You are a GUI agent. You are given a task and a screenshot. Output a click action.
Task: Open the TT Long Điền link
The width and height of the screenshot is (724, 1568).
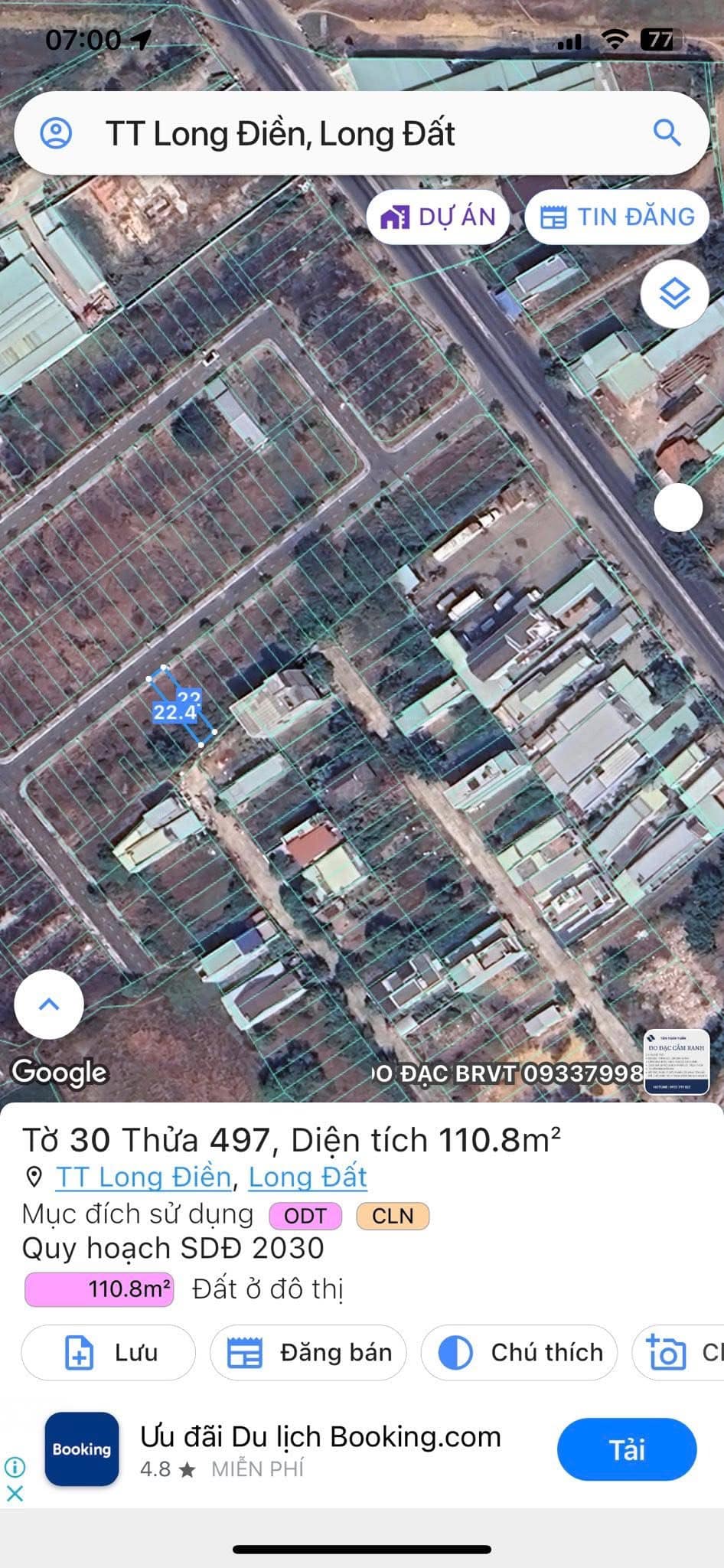coord(144,1177)
